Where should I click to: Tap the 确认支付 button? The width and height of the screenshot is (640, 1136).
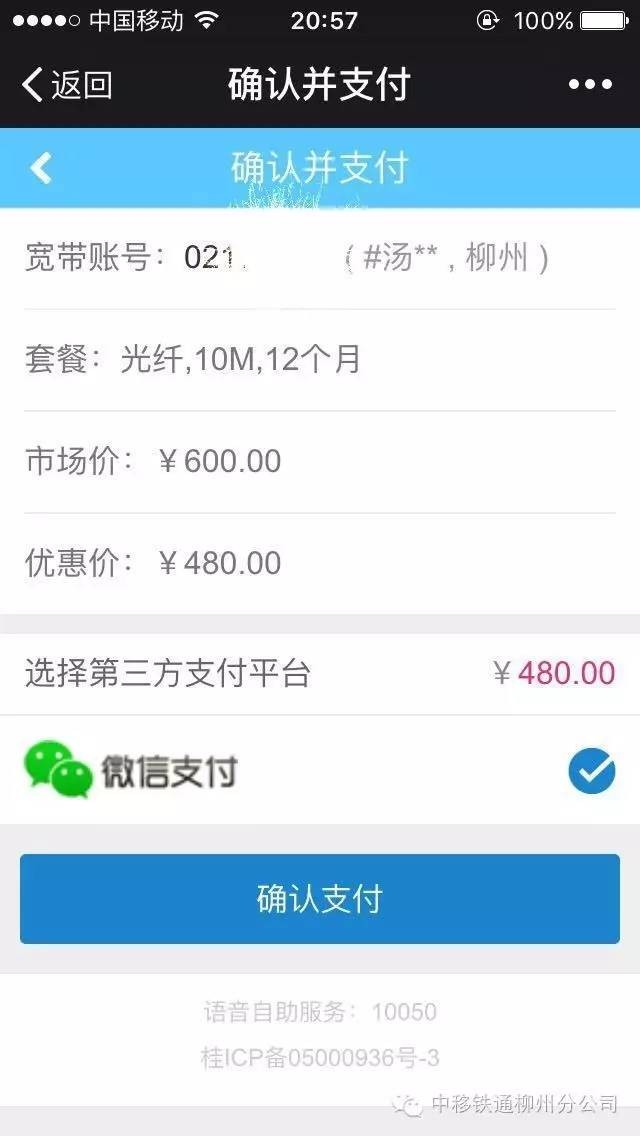320,898
